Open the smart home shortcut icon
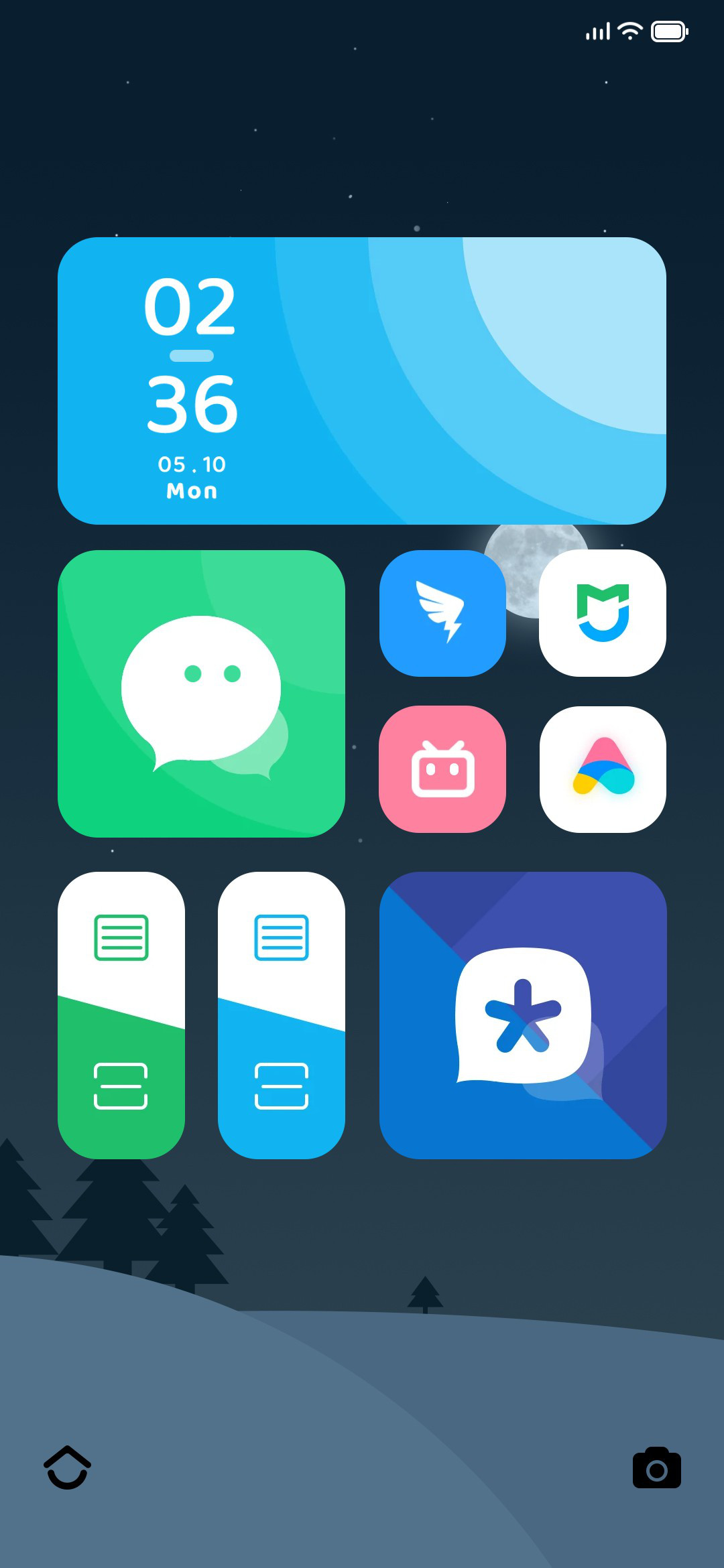Screen dimensions: 724x1568 pos(67,1467)
